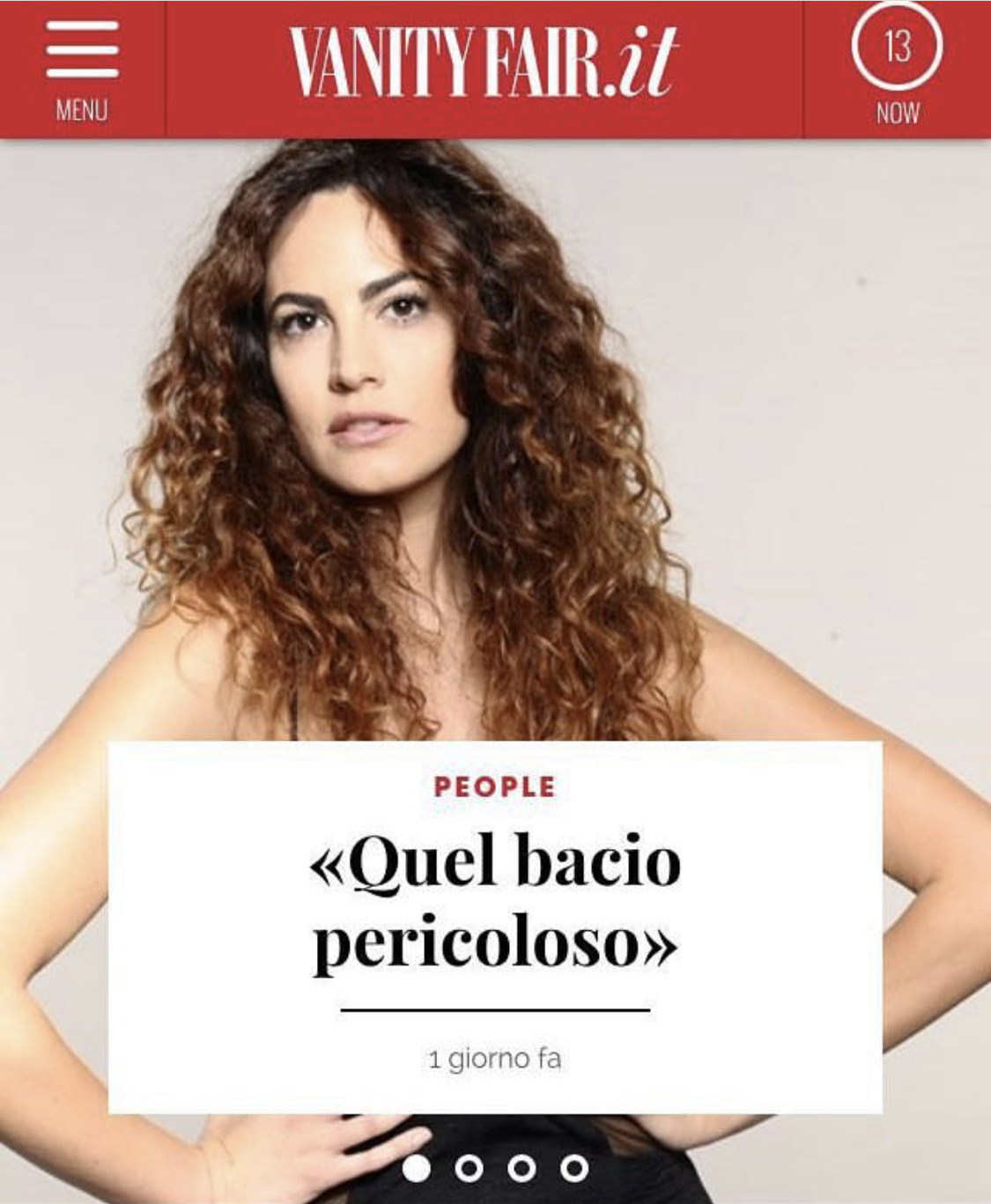Screen dimensions: 991x1204
Task: Go to the Vanity Fair.it homepage
Action: pyautogui.click(x=484, y=62)
